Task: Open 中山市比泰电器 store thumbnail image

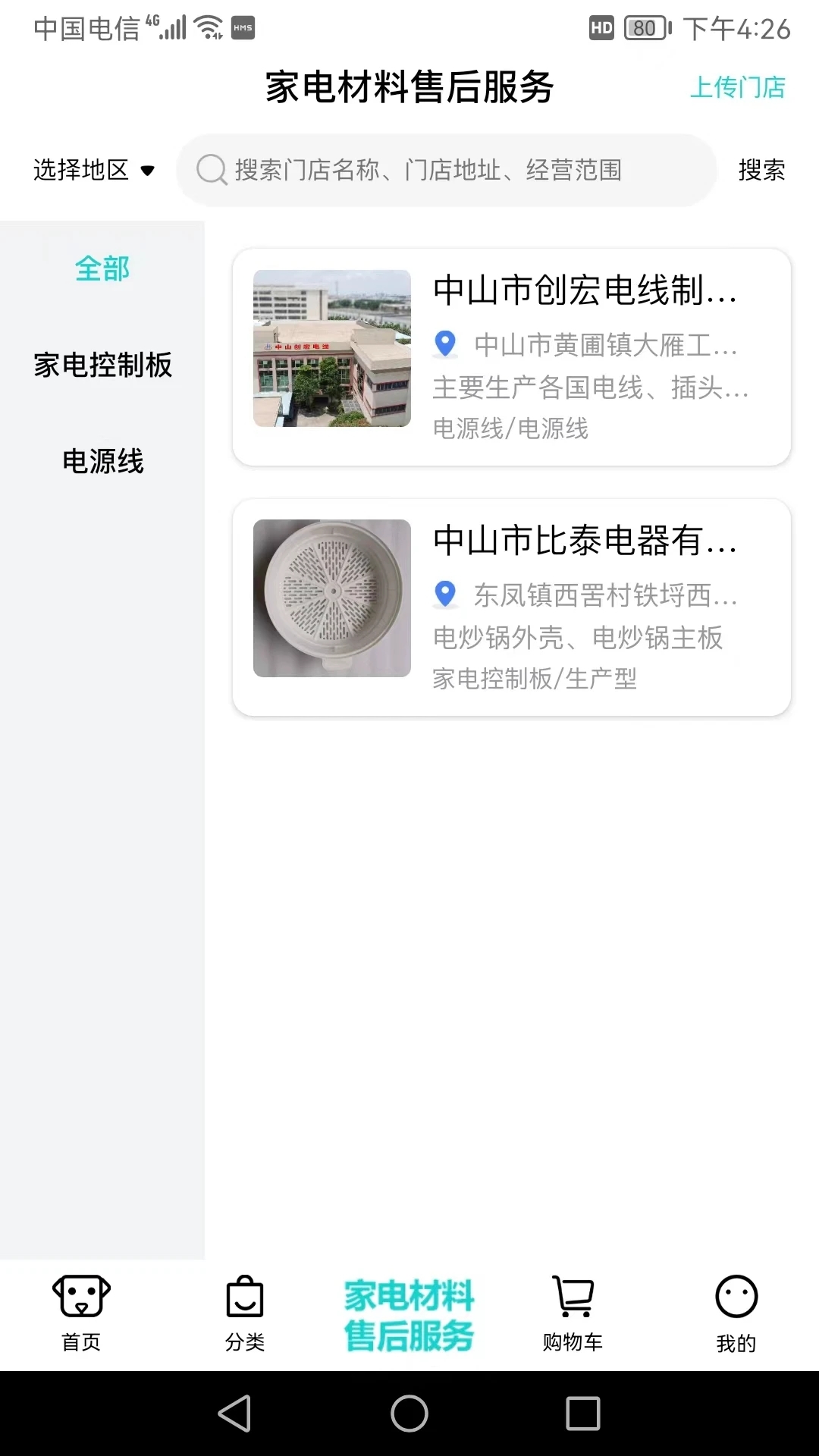Action: (332, 596)
